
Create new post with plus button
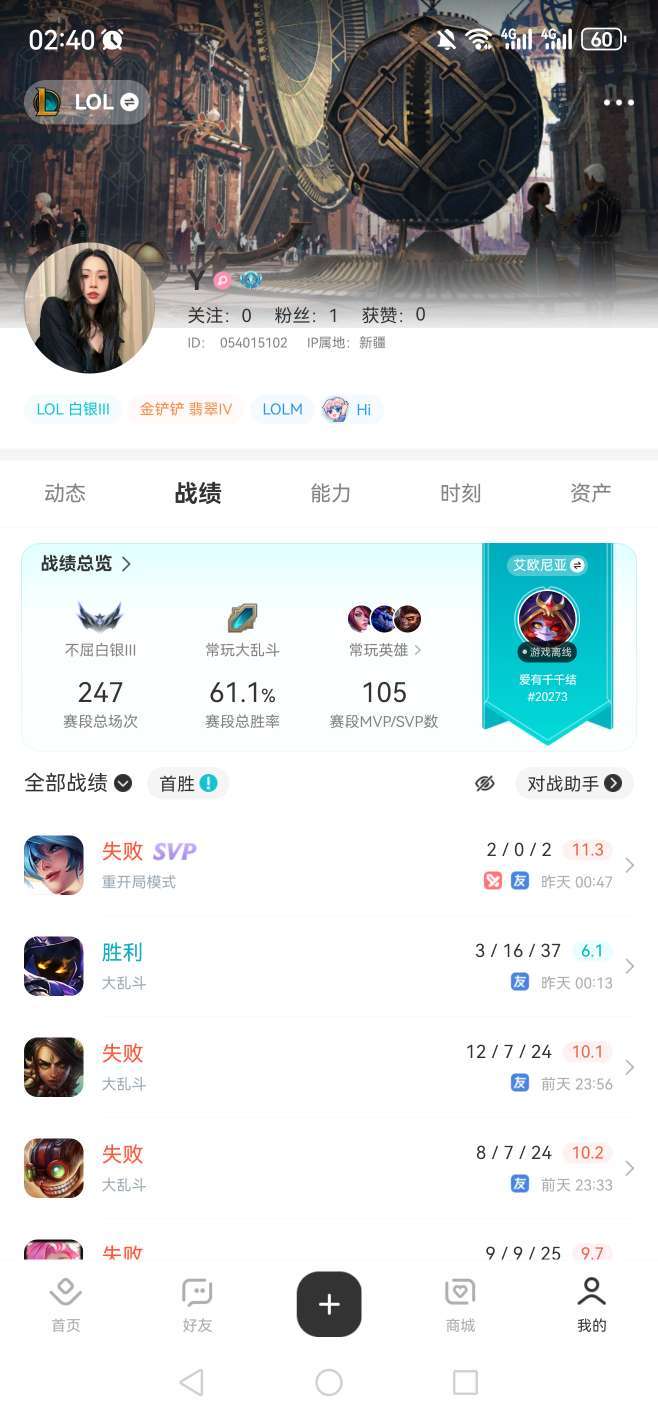click(x=329, y=1304)
